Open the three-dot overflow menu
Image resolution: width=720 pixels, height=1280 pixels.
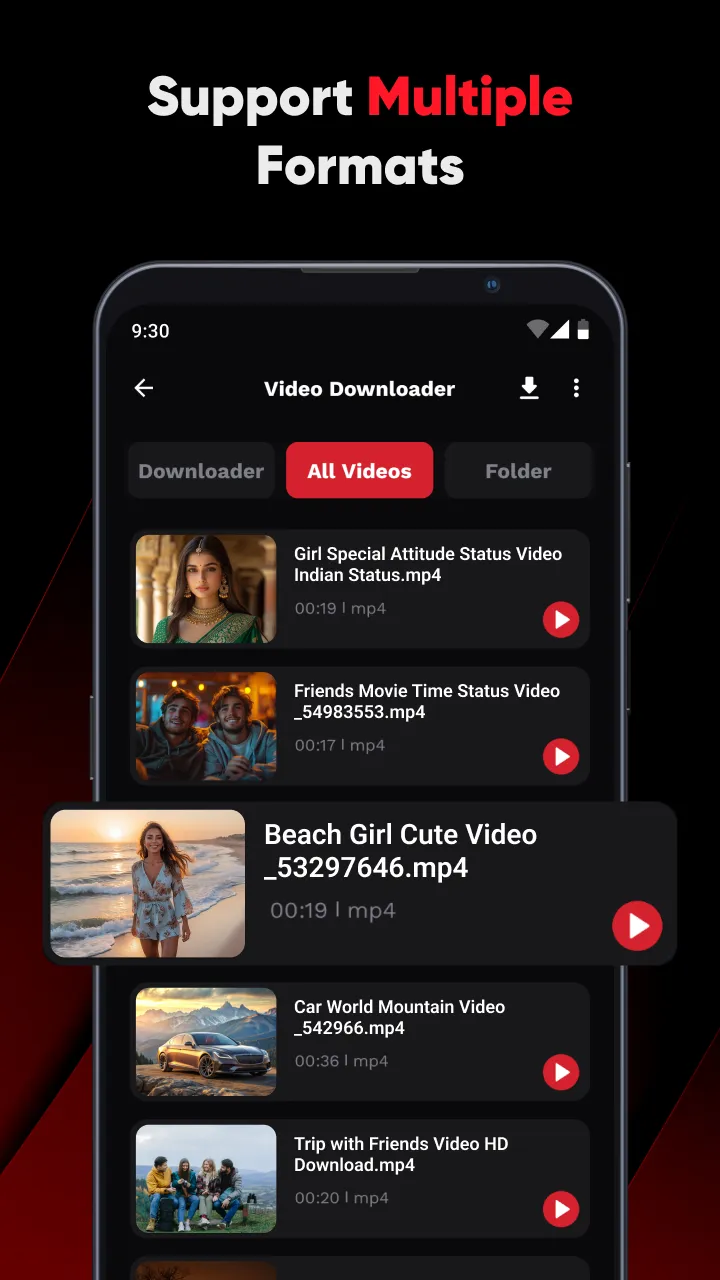577,388
